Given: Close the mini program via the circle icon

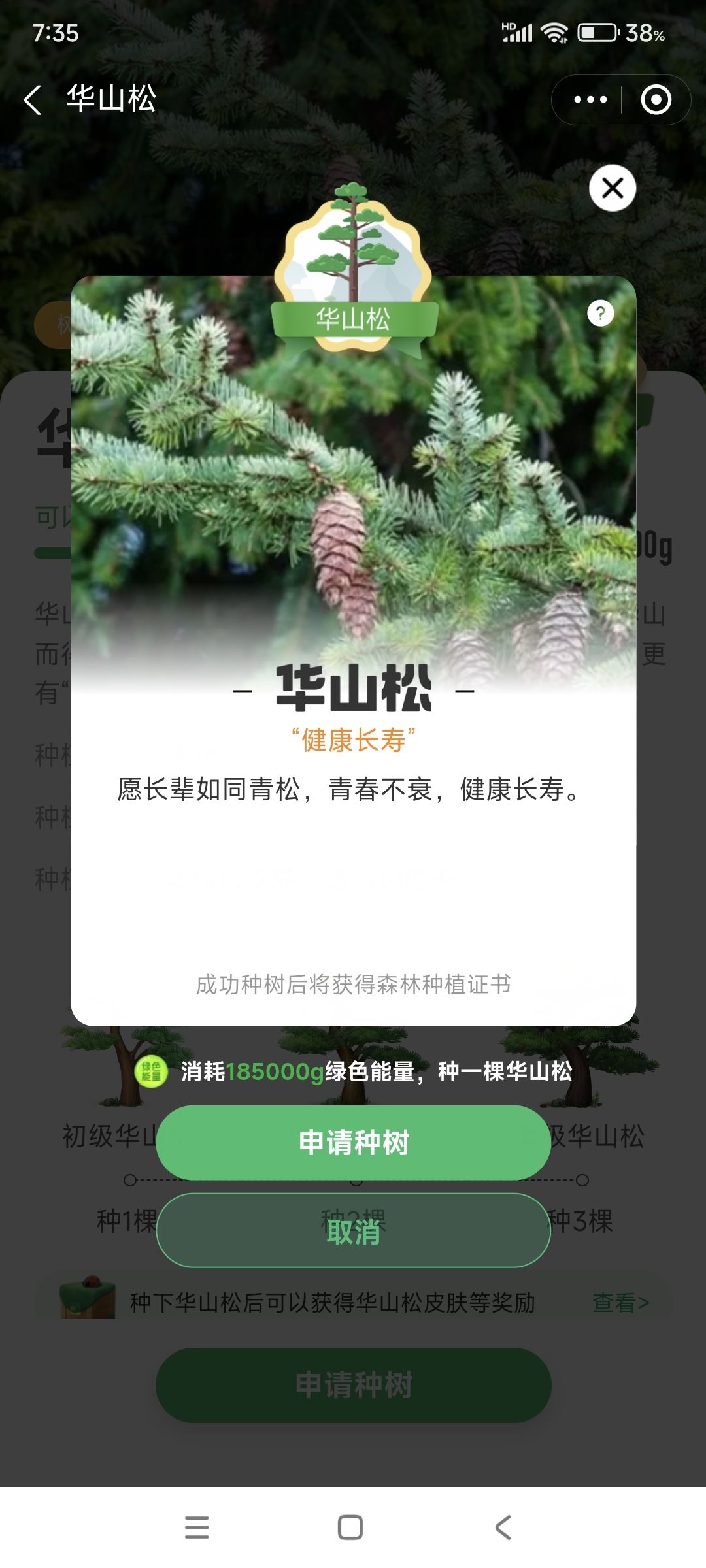Looking at the screenshot, I should 656,100.
